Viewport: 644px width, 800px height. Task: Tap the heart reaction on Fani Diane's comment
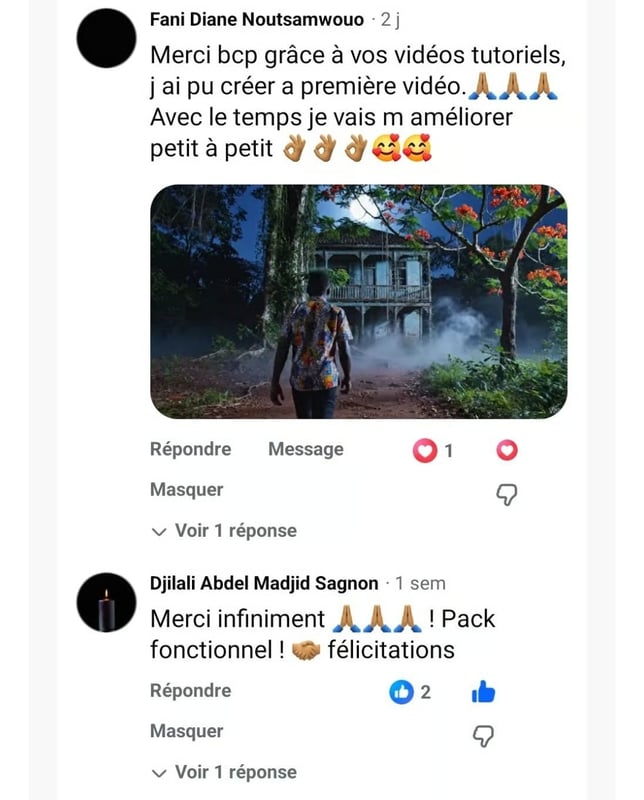(x=507, y=451)
